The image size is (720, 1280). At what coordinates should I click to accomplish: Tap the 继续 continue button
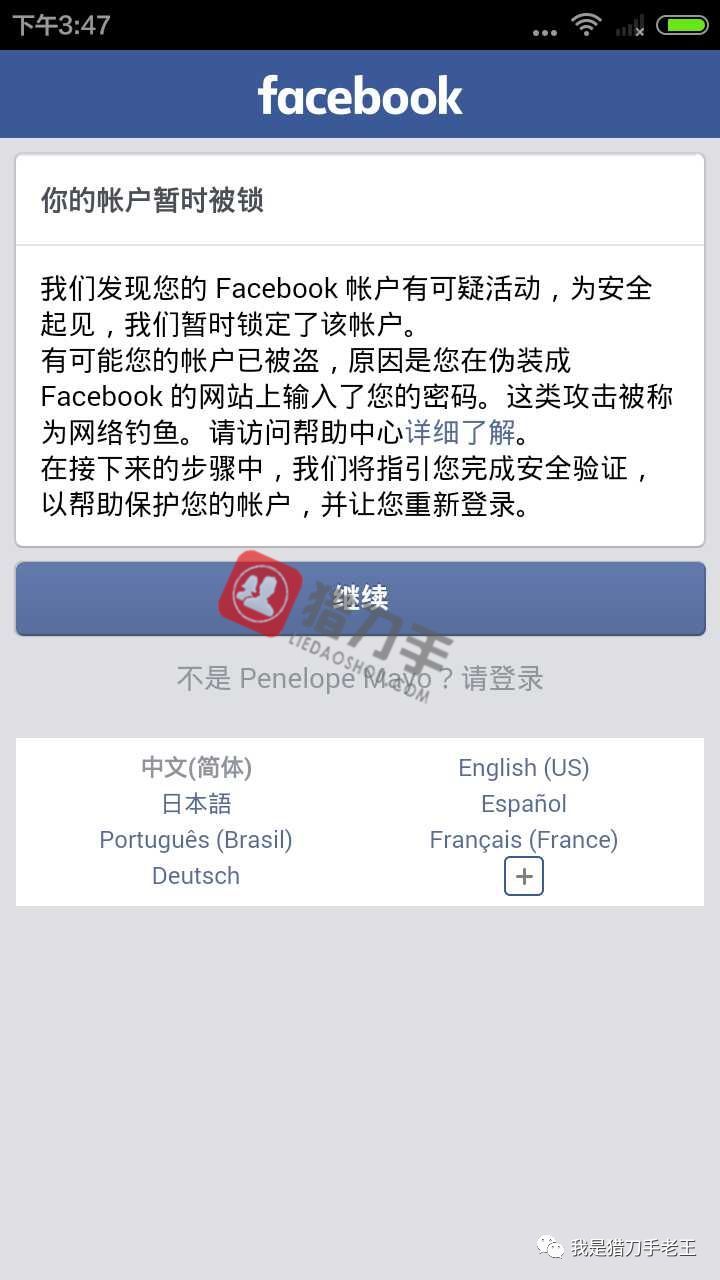point(360,598)
